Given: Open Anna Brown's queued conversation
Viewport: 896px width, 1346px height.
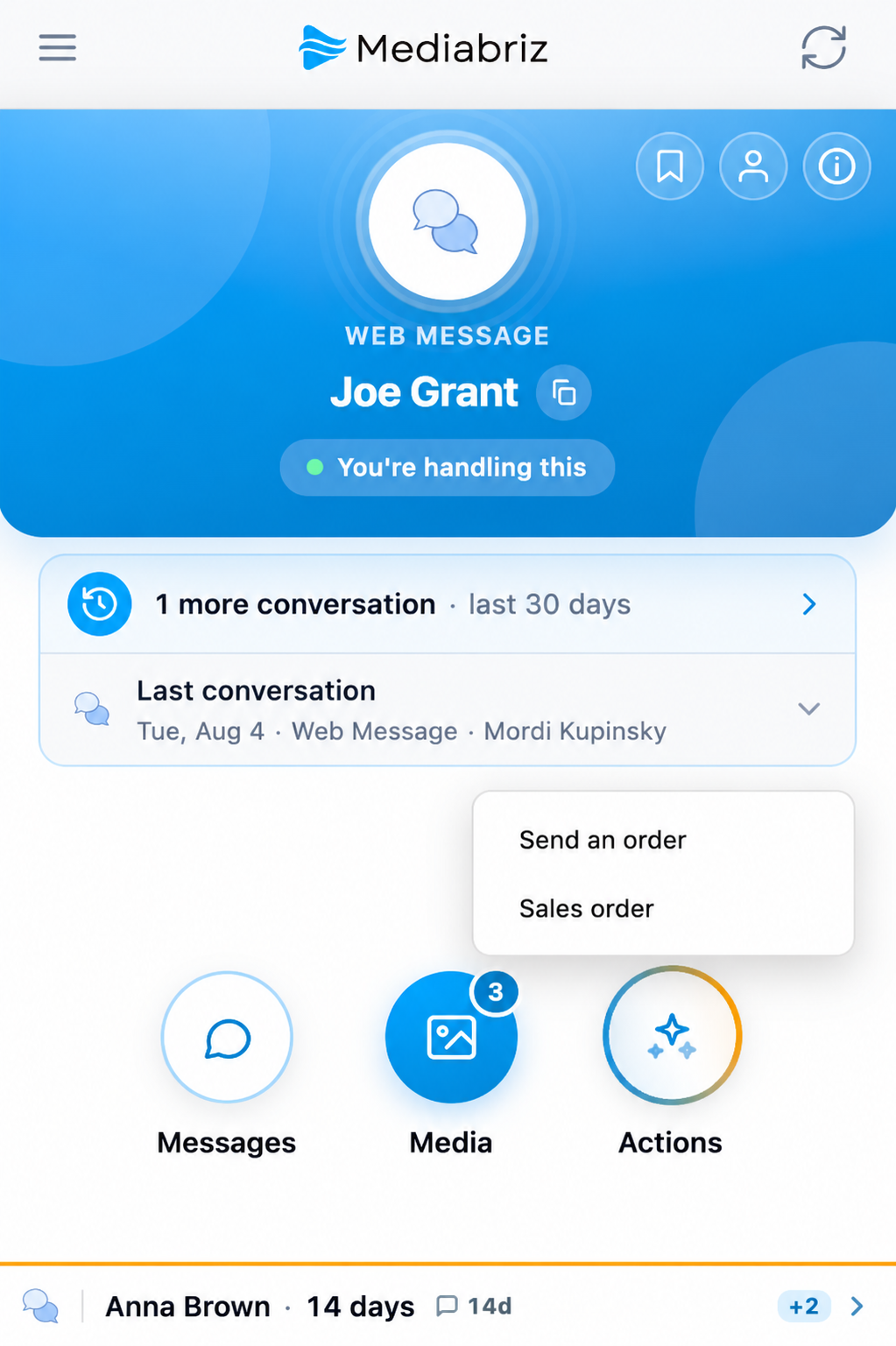Looking at the screenshot, I should click(448, 1307).
